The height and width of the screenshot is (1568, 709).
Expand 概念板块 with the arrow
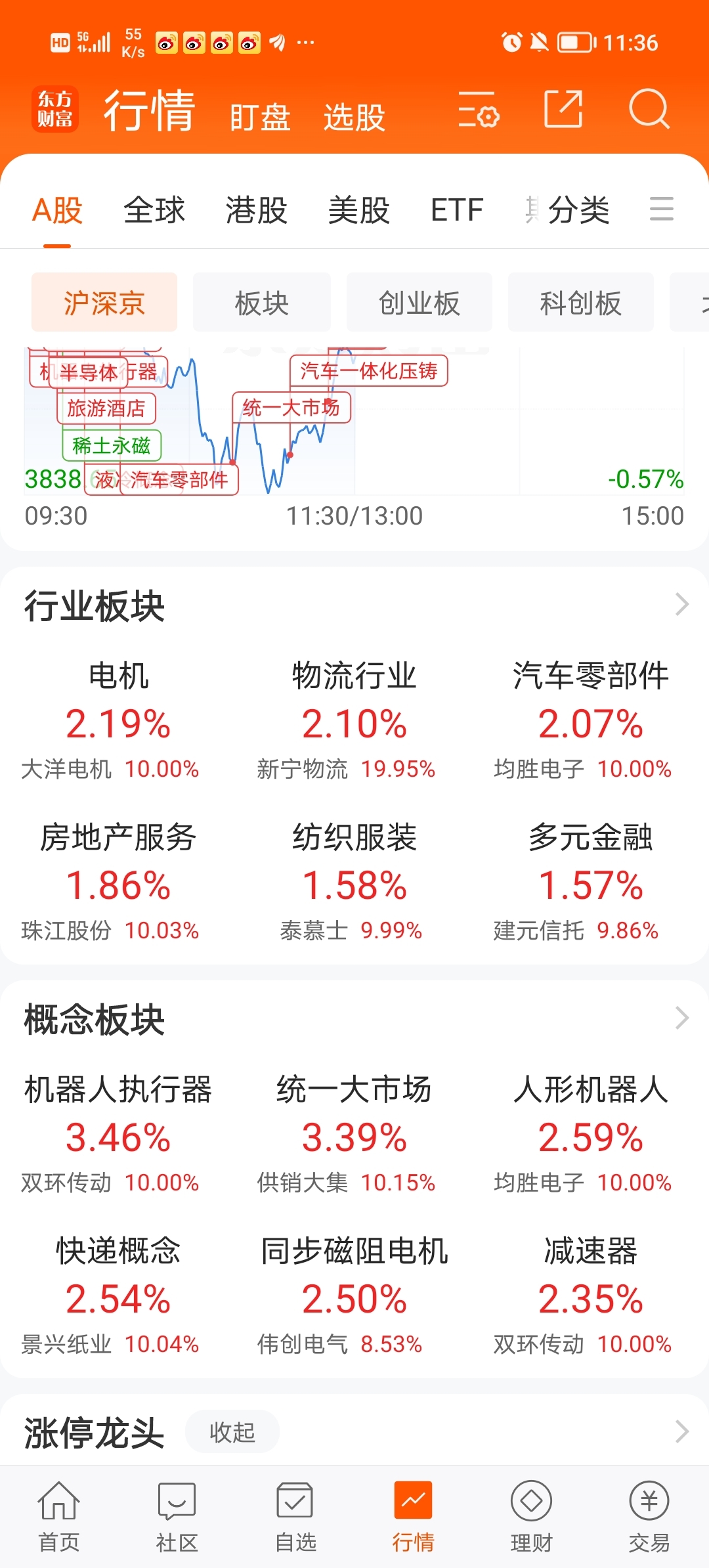pyautogui.click(x=682, y=1018)
